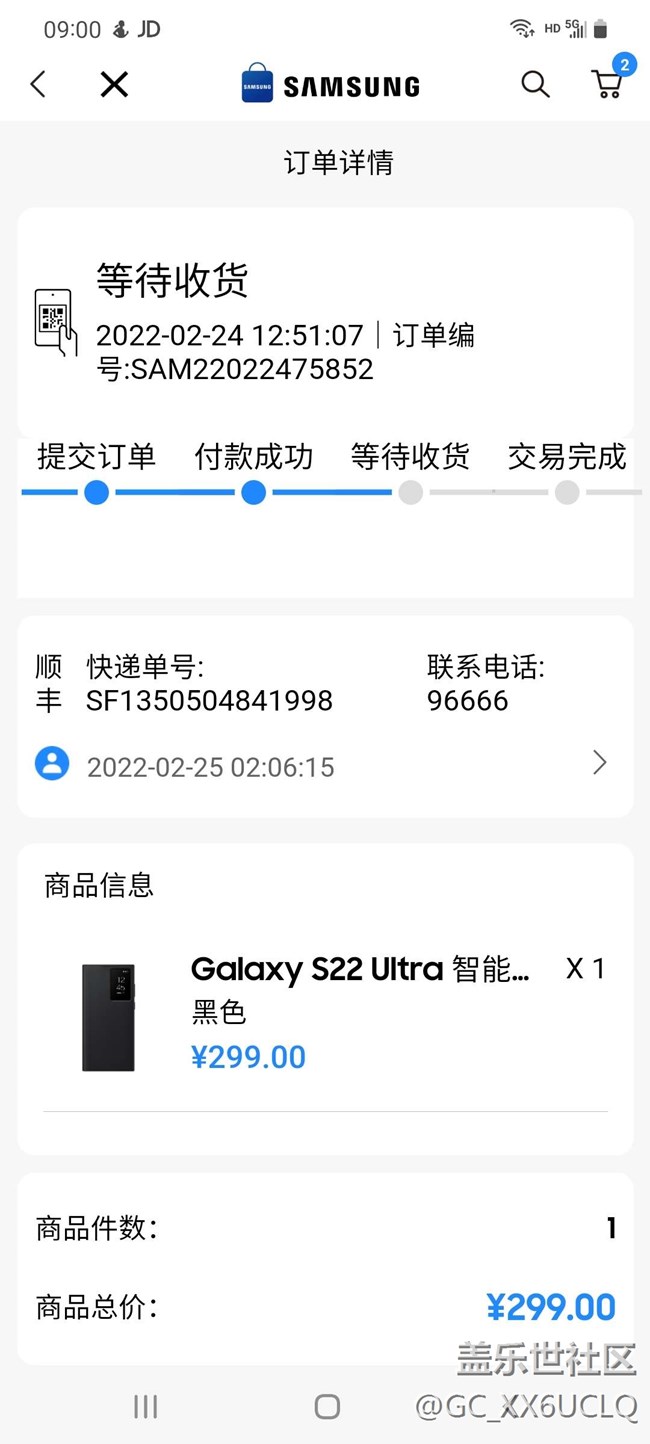Open the Galaxy S22 Ultra product item
This screenshot has width=650, height=1444.
pos(360,1013)
